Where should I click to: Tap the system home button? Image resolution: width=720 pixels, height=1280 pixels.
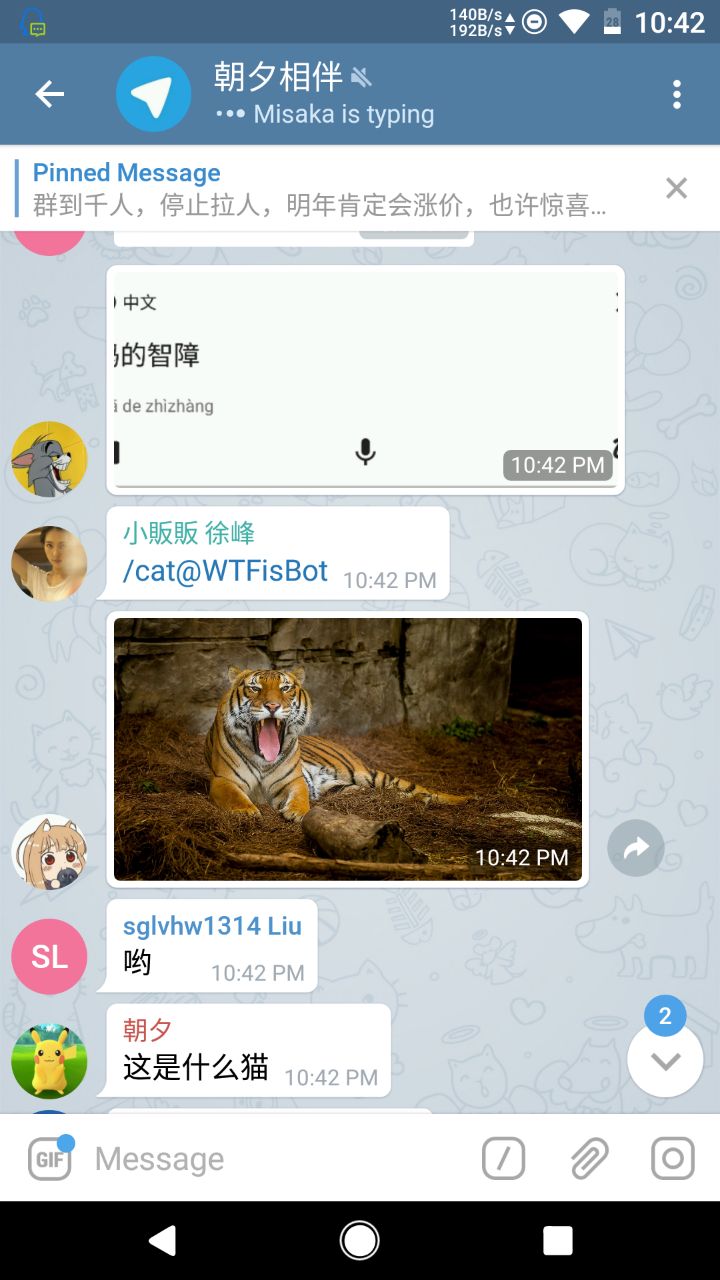(360, 1241)
